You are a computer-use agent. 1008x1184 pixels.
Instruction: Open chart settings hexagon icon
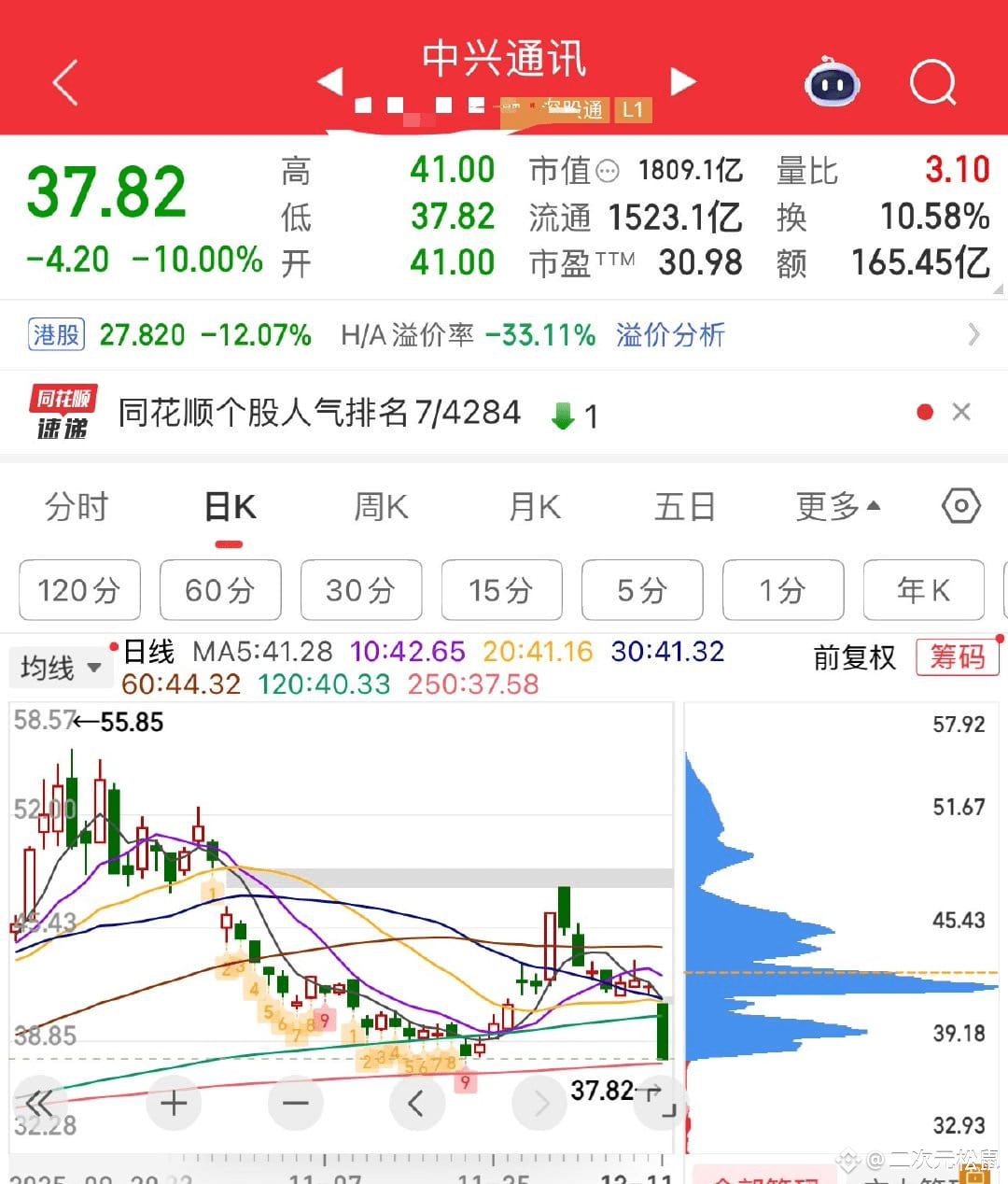pyautogui.click(x=961, y=506)
